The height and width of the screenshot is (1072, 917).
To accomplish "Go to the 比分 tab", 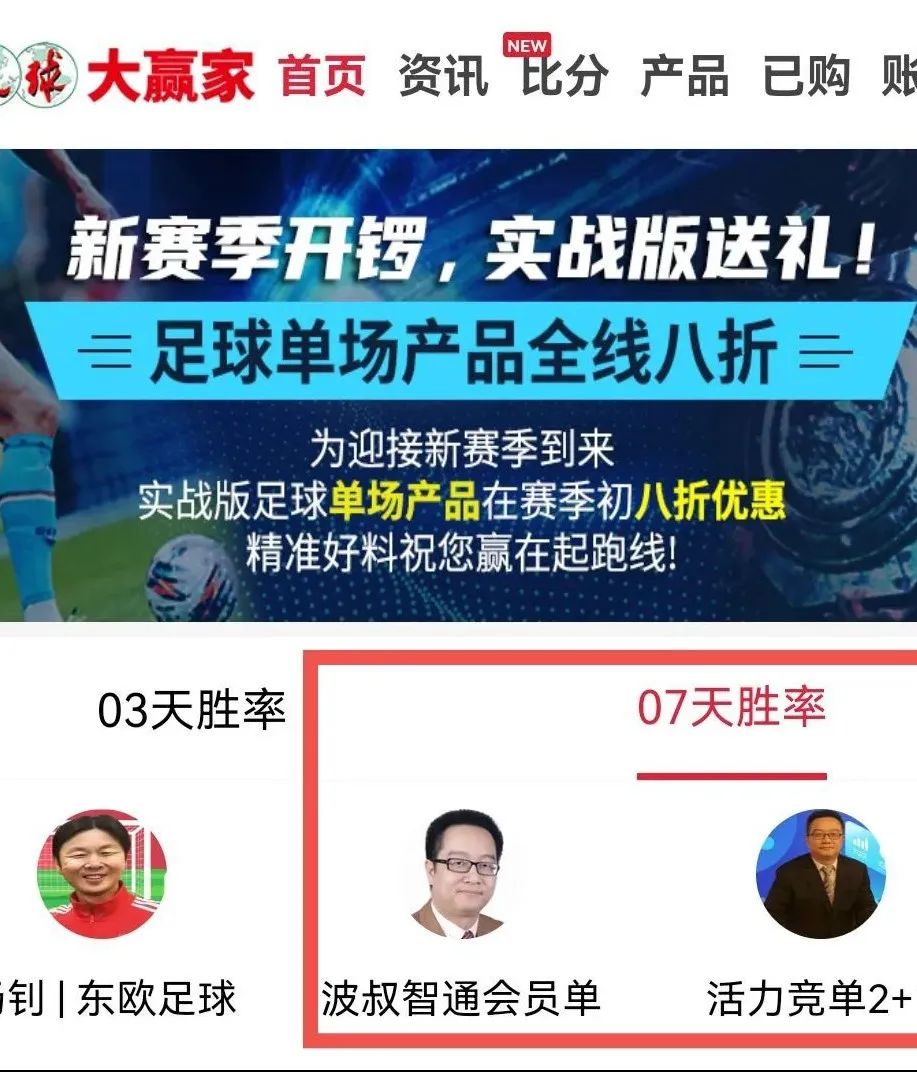I will coord(564,77).
